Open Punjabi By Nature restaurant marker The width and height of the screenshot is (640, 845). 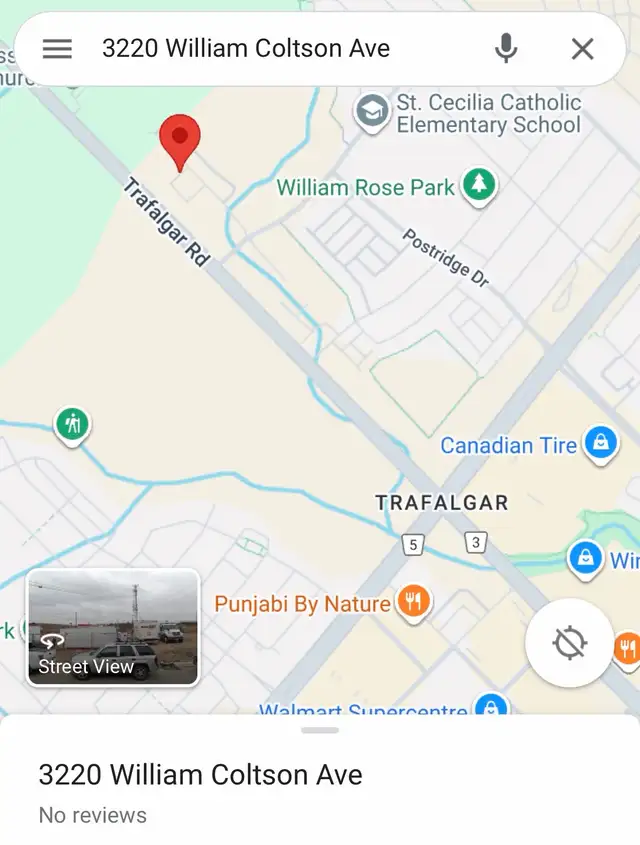pos(412,601)
